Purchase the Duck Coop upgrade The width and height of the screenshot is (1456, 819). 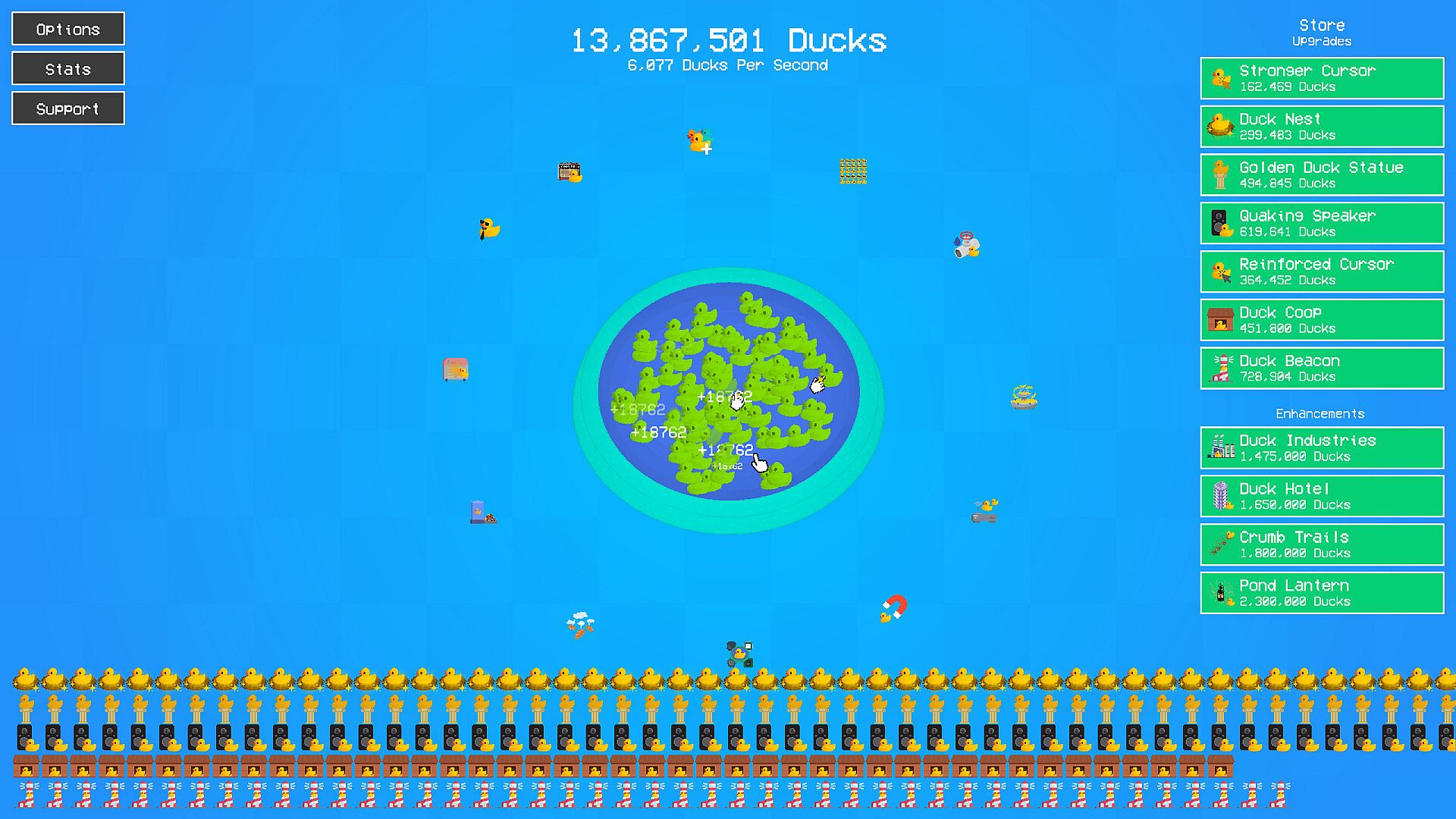point(1322,320)
